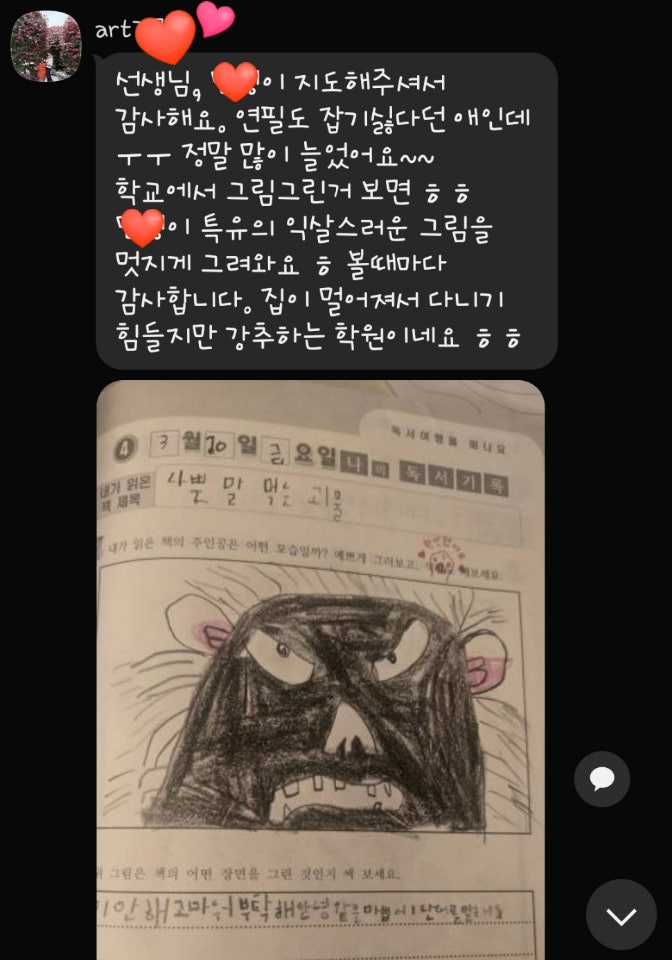Tap the speech bubble icon beside photo
The image size is (672, 960).
pos(602,779)
